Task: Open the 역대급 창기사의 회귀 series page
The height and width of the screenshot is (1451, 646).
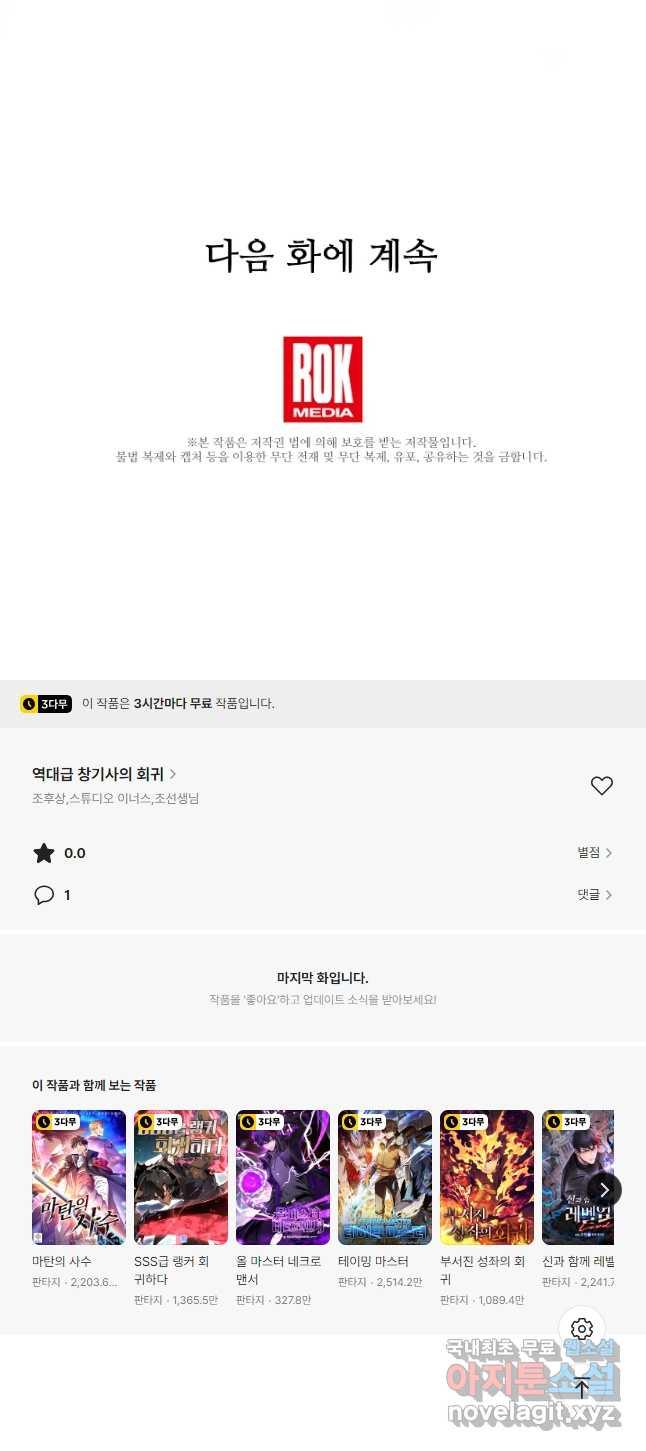Action: pos(103,774)
